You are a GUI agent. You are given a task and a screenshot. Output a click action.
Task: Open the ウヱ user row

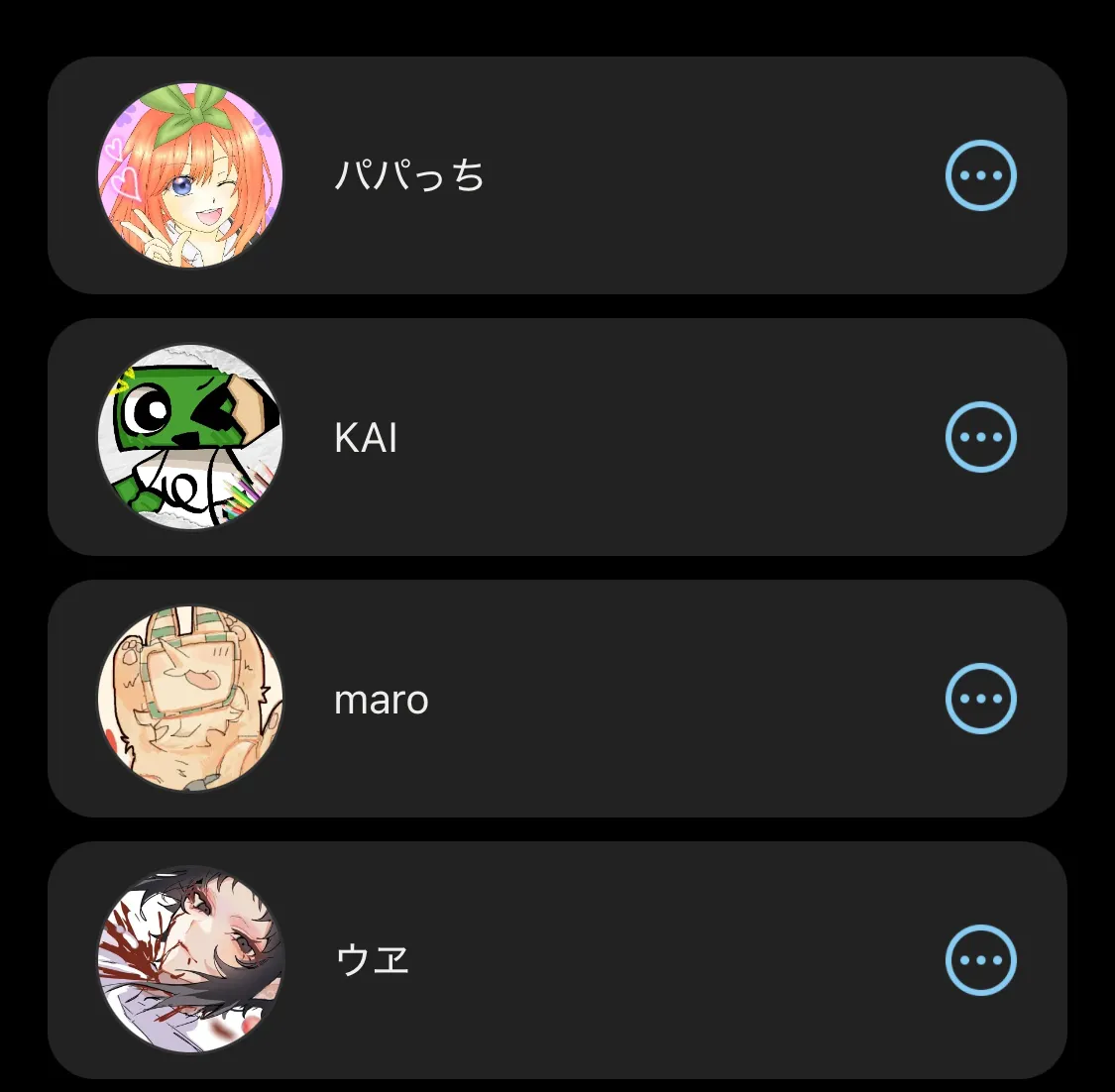[x=555, y=960]
